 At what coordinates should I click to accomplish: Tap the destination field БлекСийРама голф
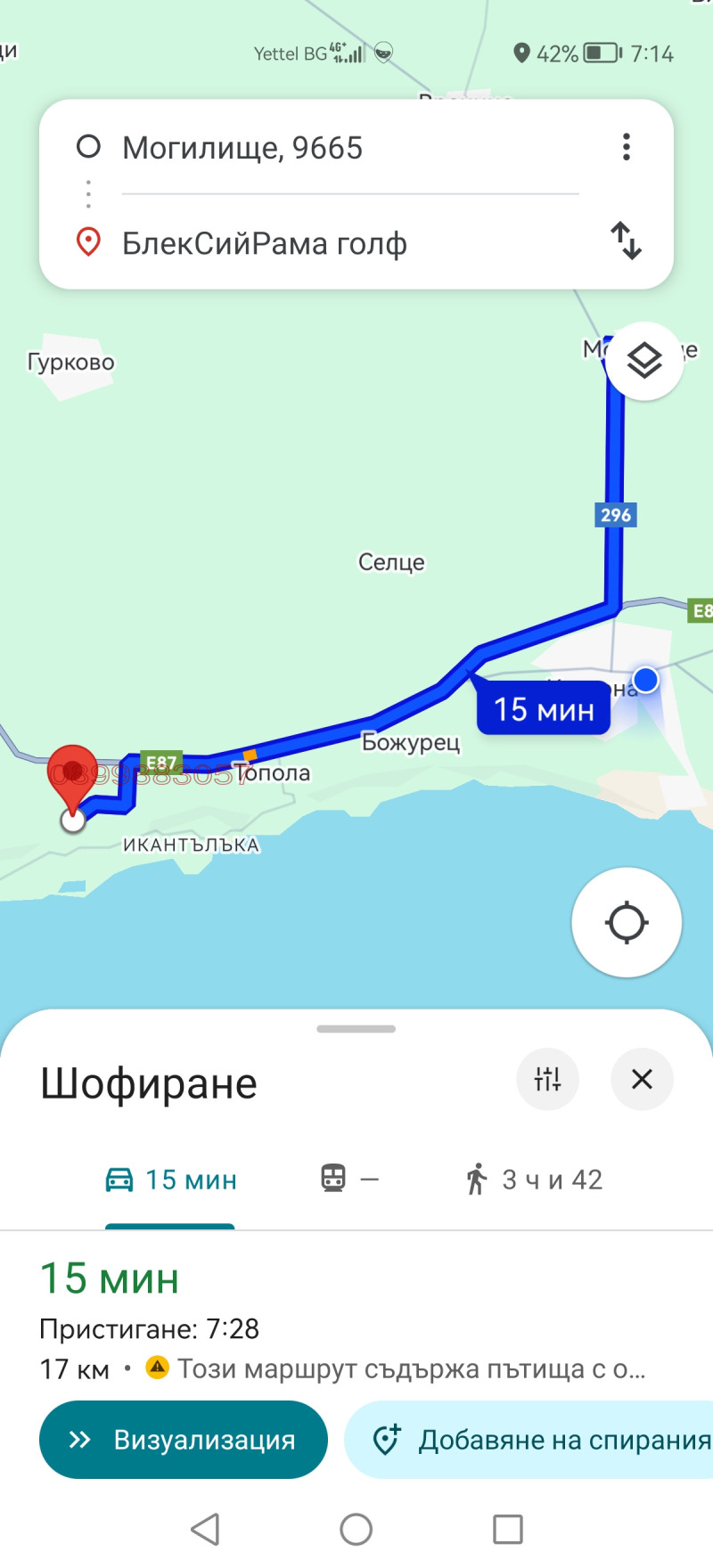coord(265,242)
